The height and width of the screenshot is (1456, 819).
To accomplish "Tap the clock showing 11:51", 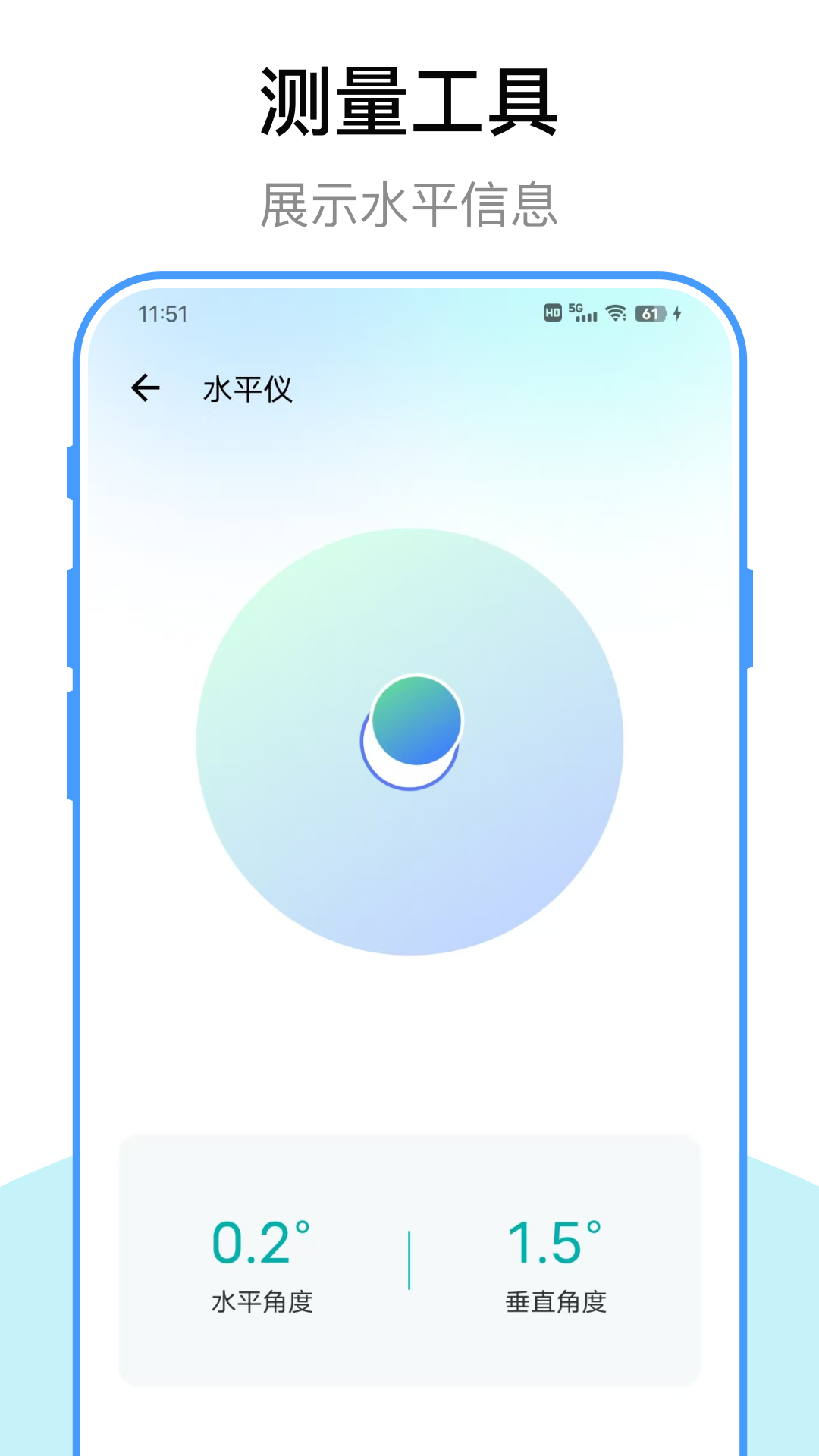I will pos(163,312).
